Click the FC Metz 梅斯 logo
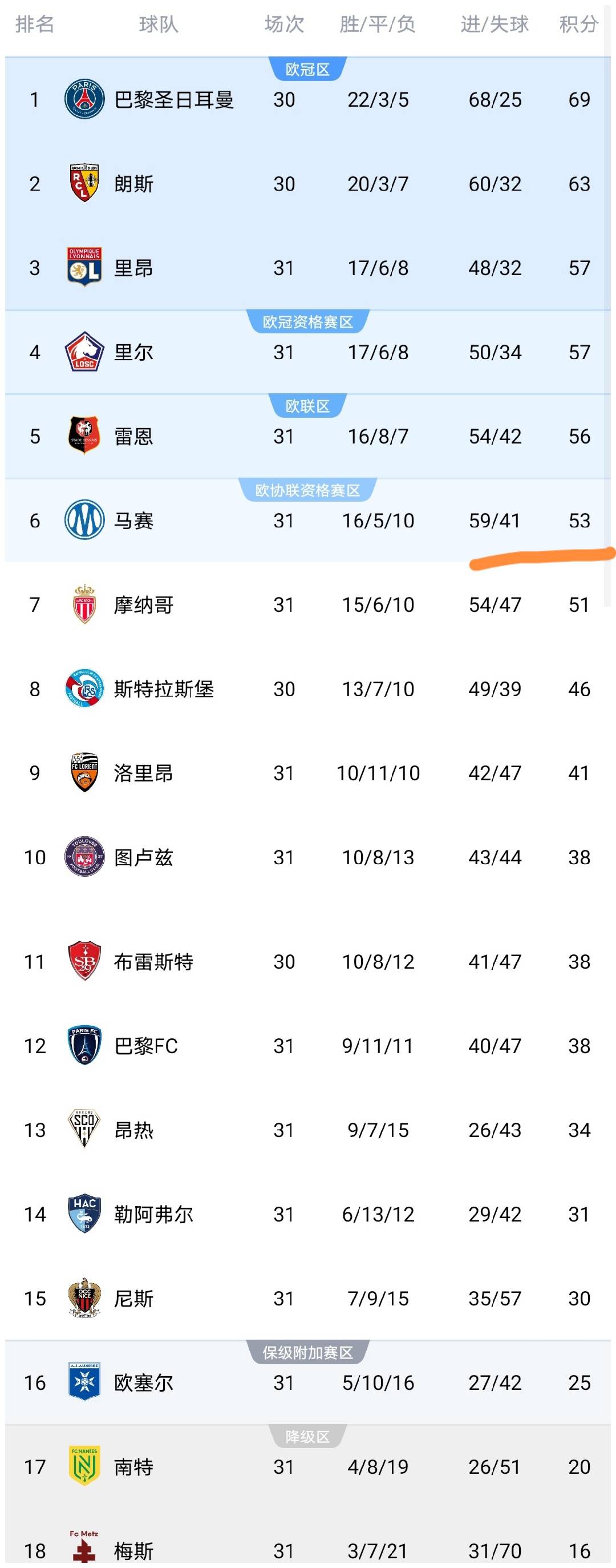The width and height of the screenshot is (616, 1568). pos(84,1539)
